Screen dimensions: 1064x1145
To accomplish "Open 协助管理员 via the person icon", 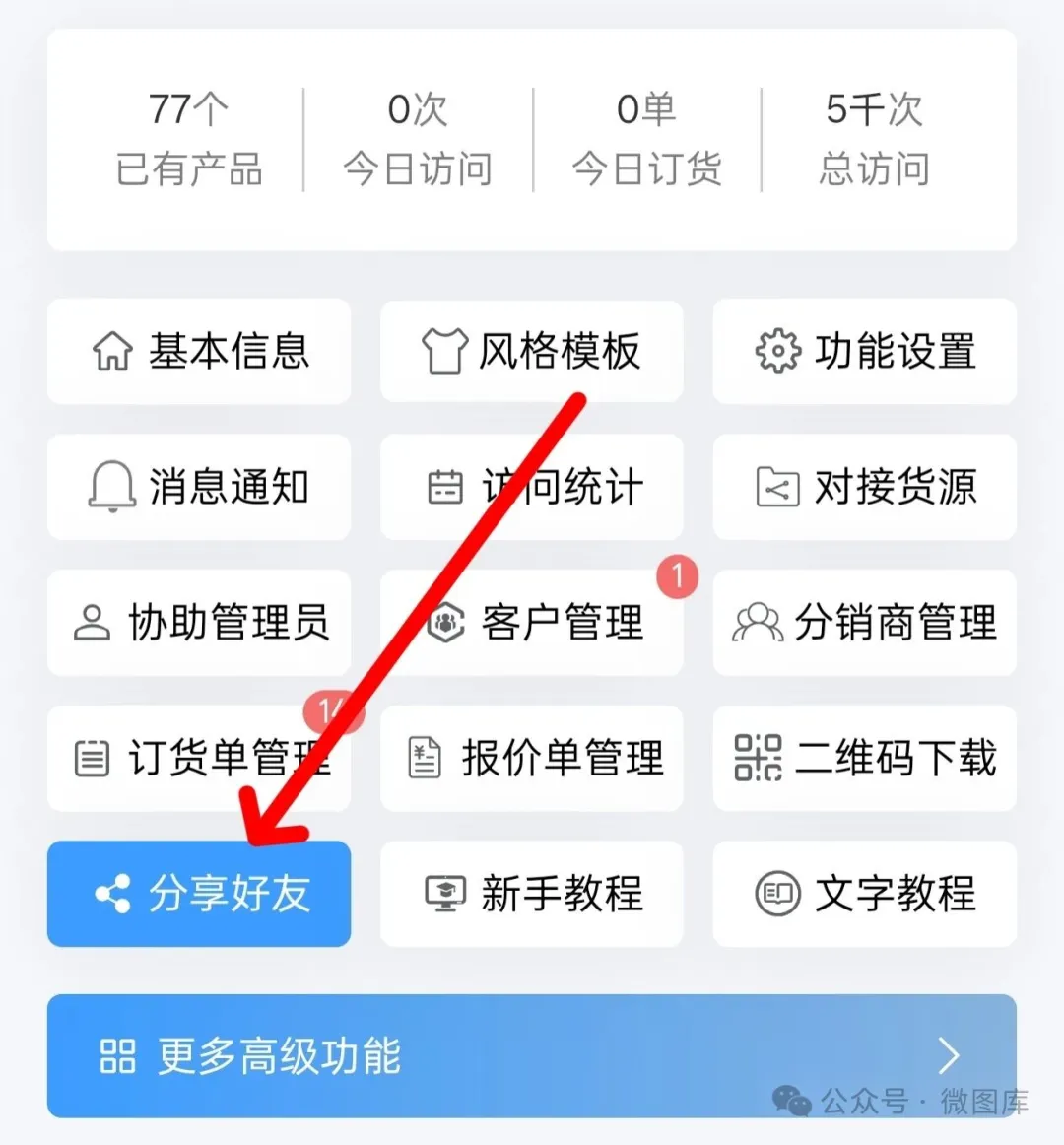I will coord(91,623).
